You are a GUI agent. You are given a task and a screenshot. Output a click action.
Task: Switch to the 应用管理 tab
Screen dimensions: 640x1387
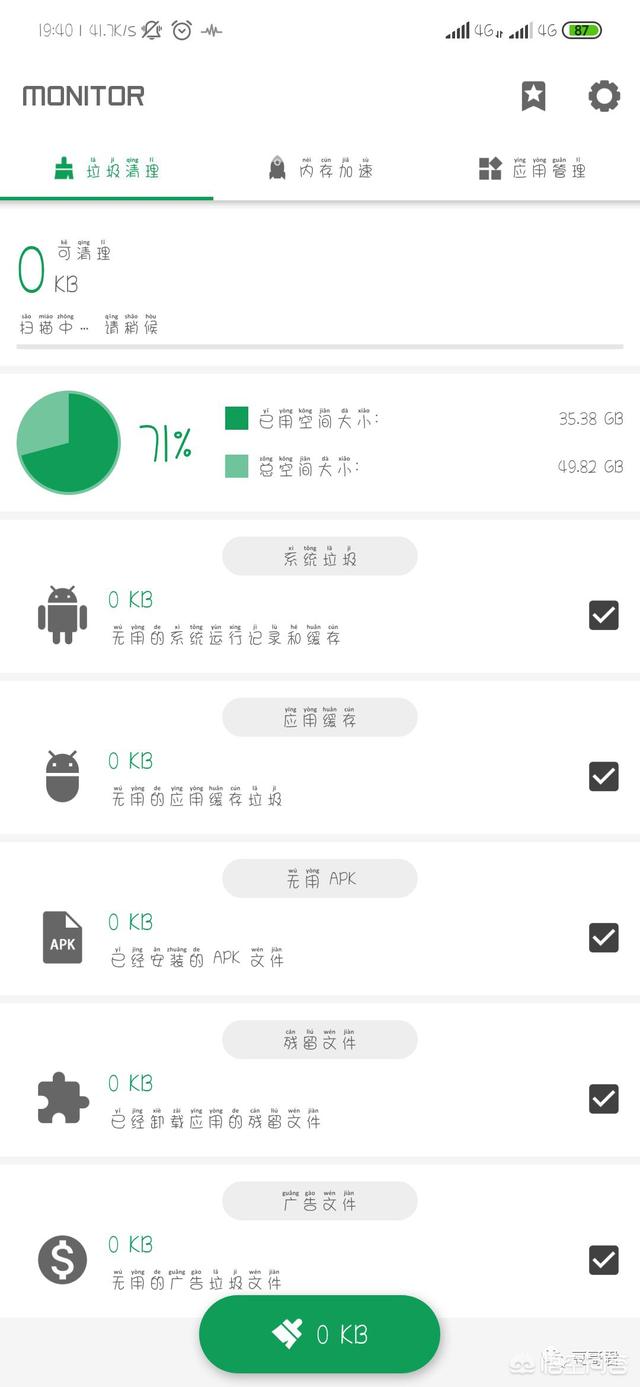pos(533,167)
